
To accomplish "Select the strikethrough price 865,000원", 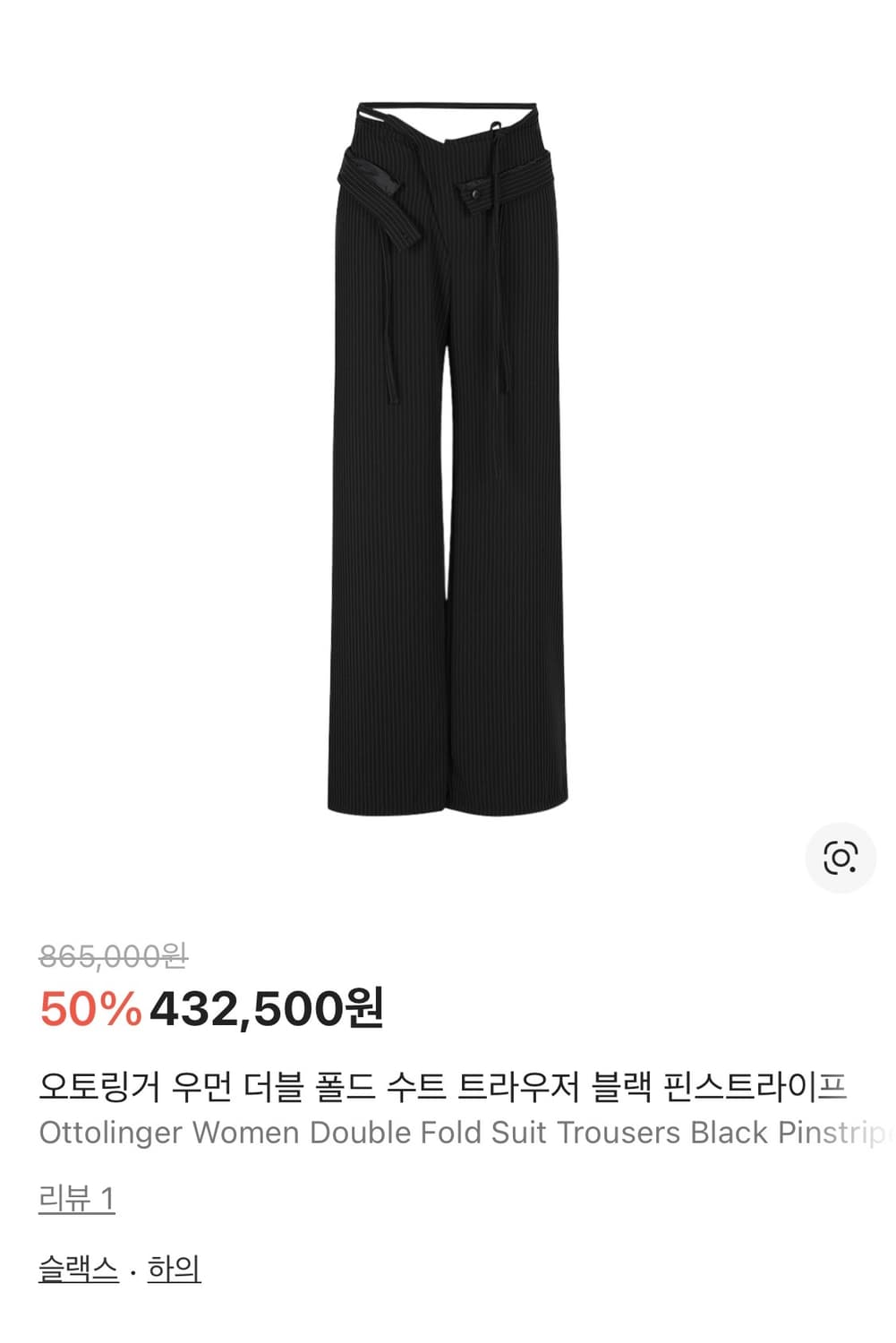I will (x=112, y=956).
